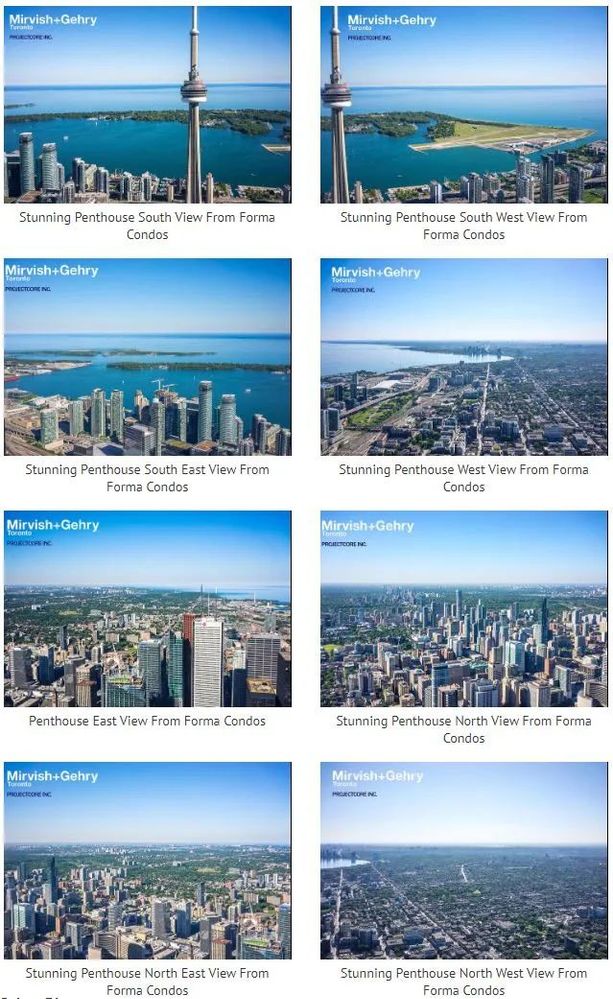View the Penthouse South East View image

148,357
